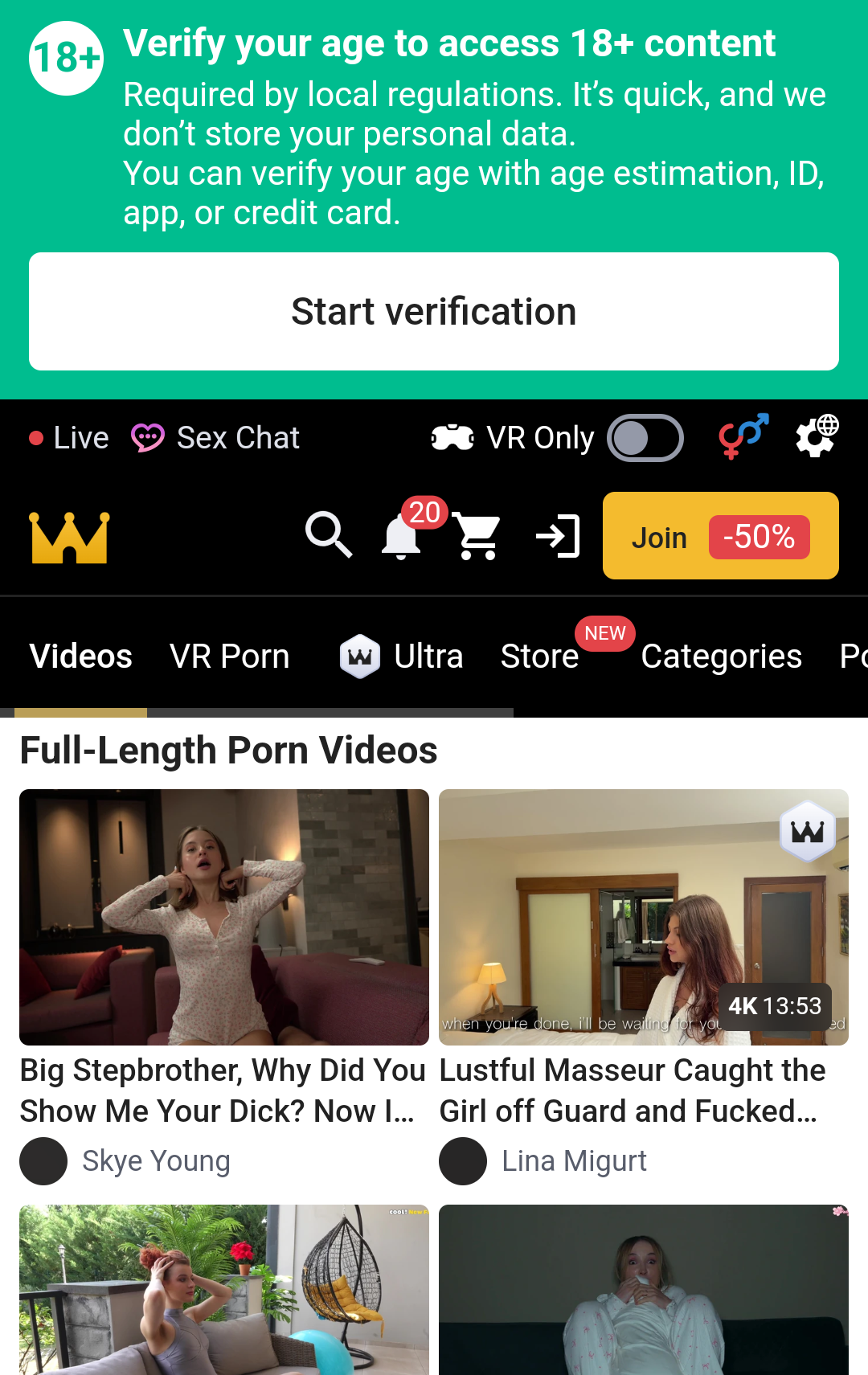Open Lina Migurt's channel
Screen dimensions: 868x1375
click(x=574, y=1161)
